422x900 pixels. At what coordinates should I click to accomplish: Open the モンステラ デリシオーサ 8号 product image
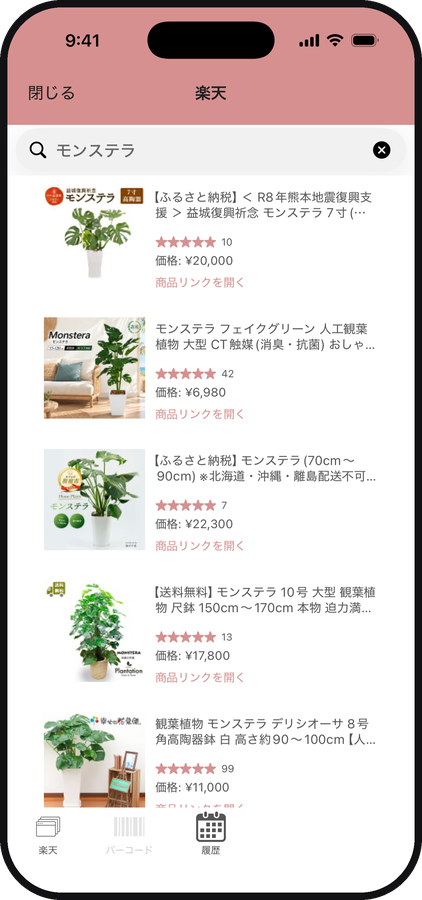point(95,761)
